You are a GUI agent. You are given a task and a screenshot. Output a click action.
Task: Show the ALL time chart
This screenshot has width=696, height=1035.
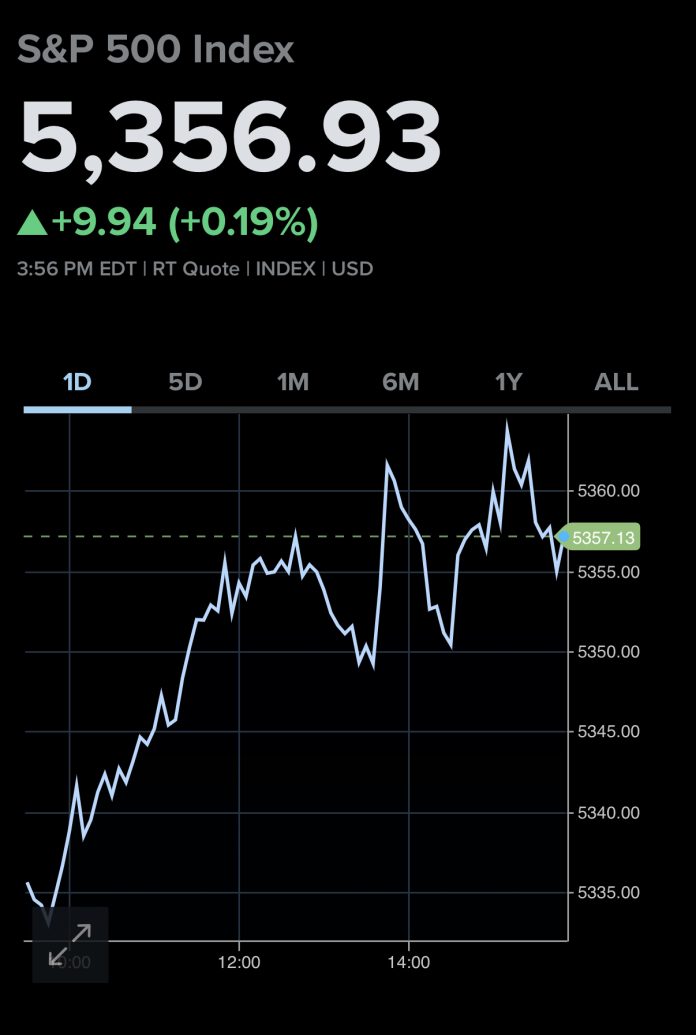click(616, 382)
